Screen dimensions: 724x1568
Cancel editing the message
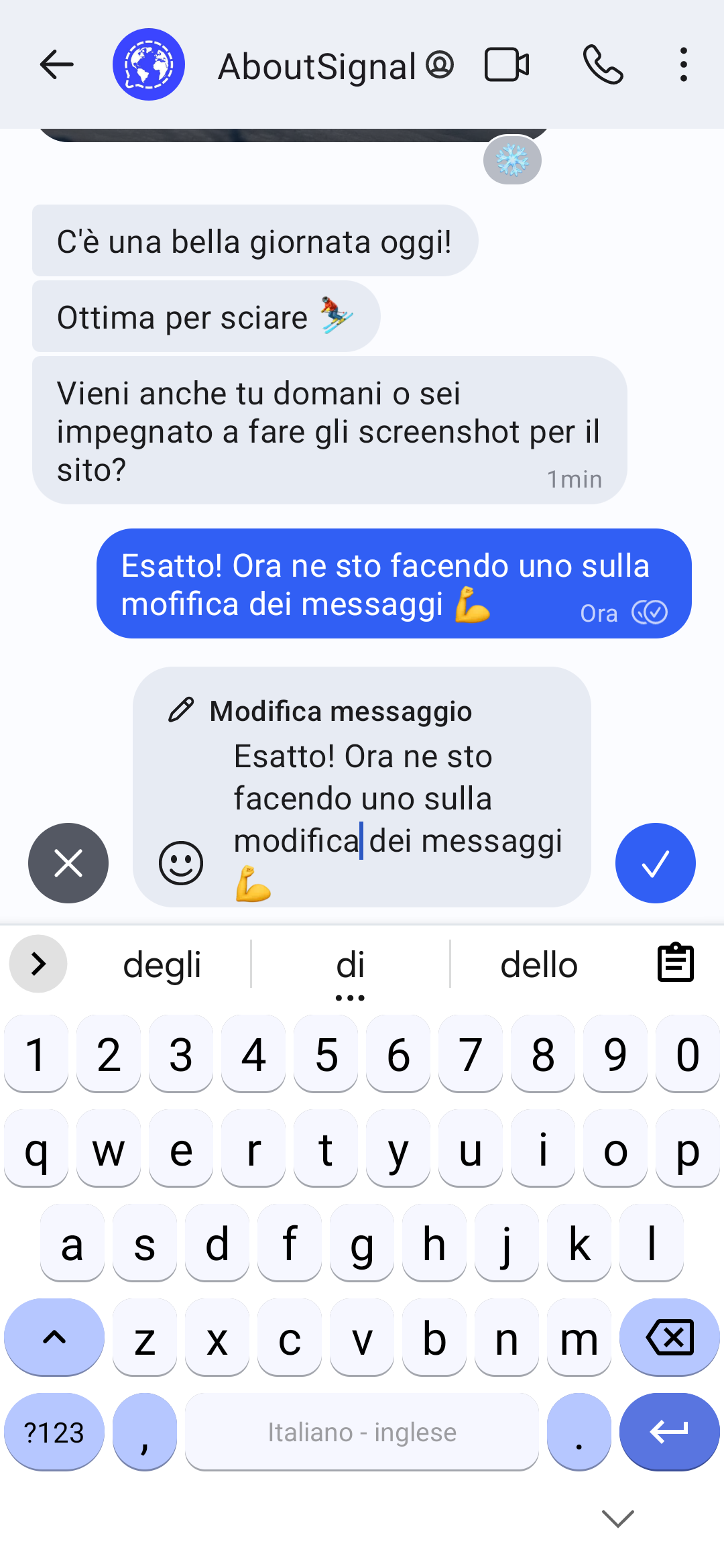coord(68,862)
